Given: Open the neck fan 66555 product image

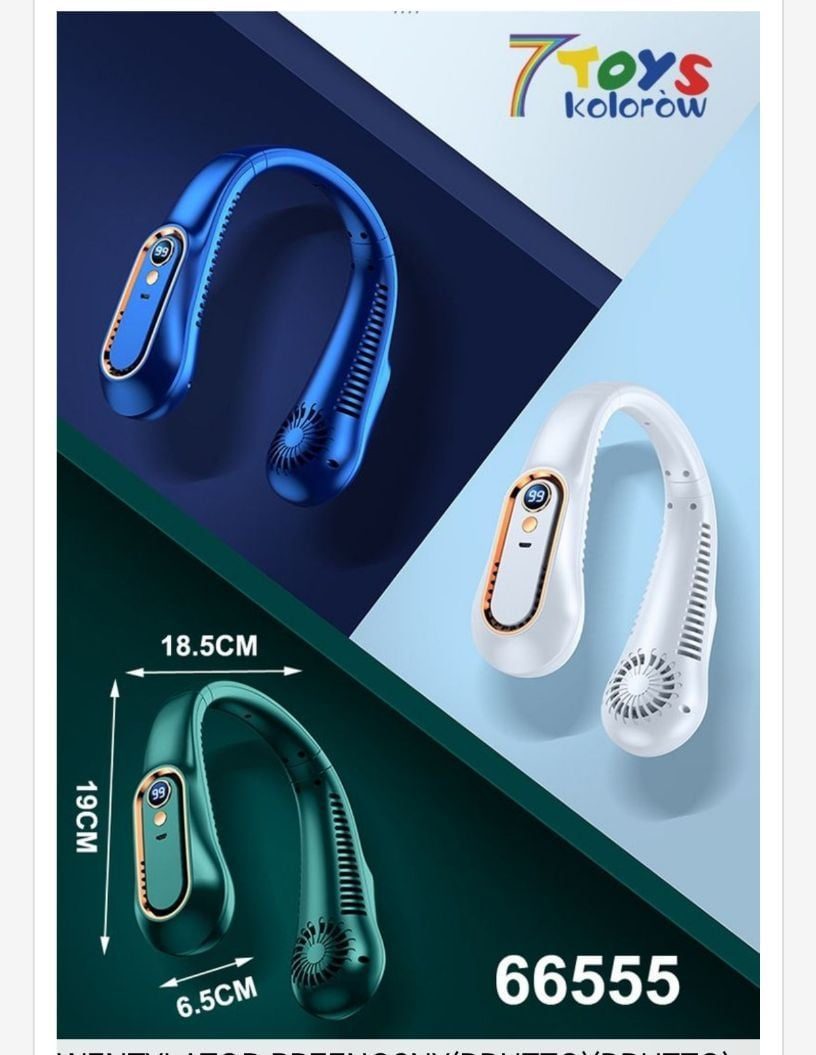Looking at the screenshot, I should click(408, 524).
